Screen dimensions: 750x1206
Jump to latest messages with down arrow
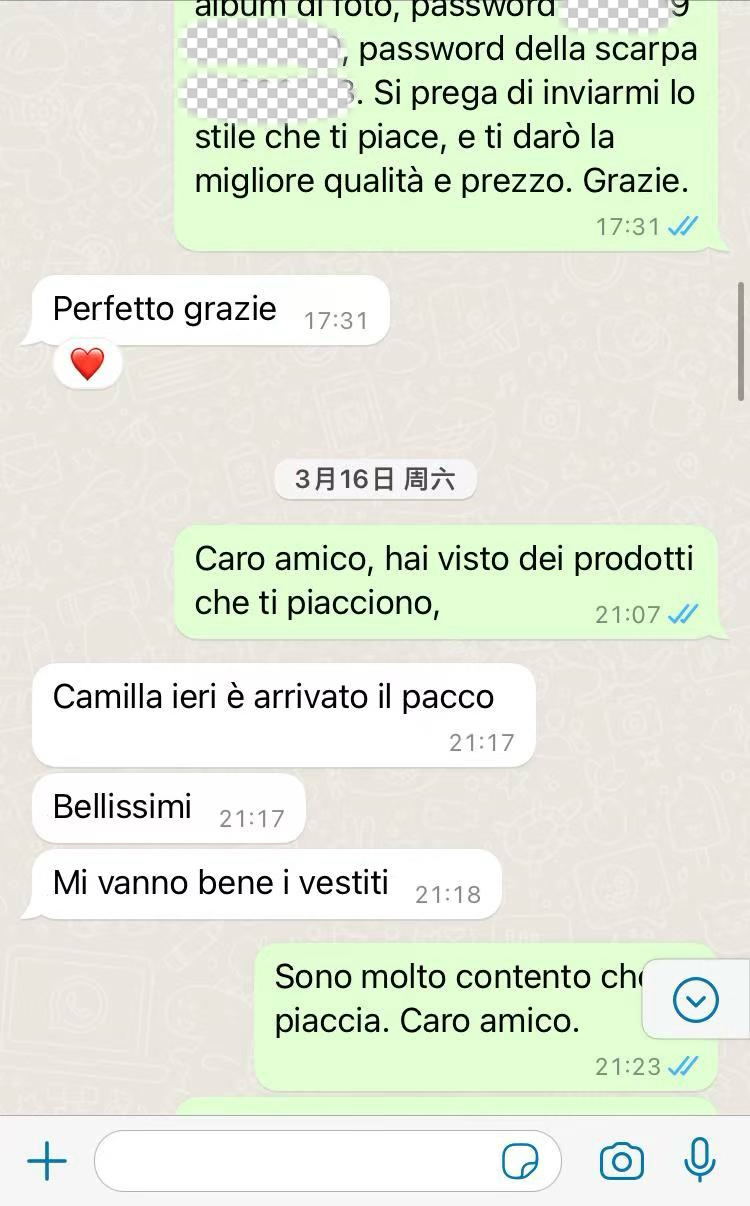tap(696, 1000)
